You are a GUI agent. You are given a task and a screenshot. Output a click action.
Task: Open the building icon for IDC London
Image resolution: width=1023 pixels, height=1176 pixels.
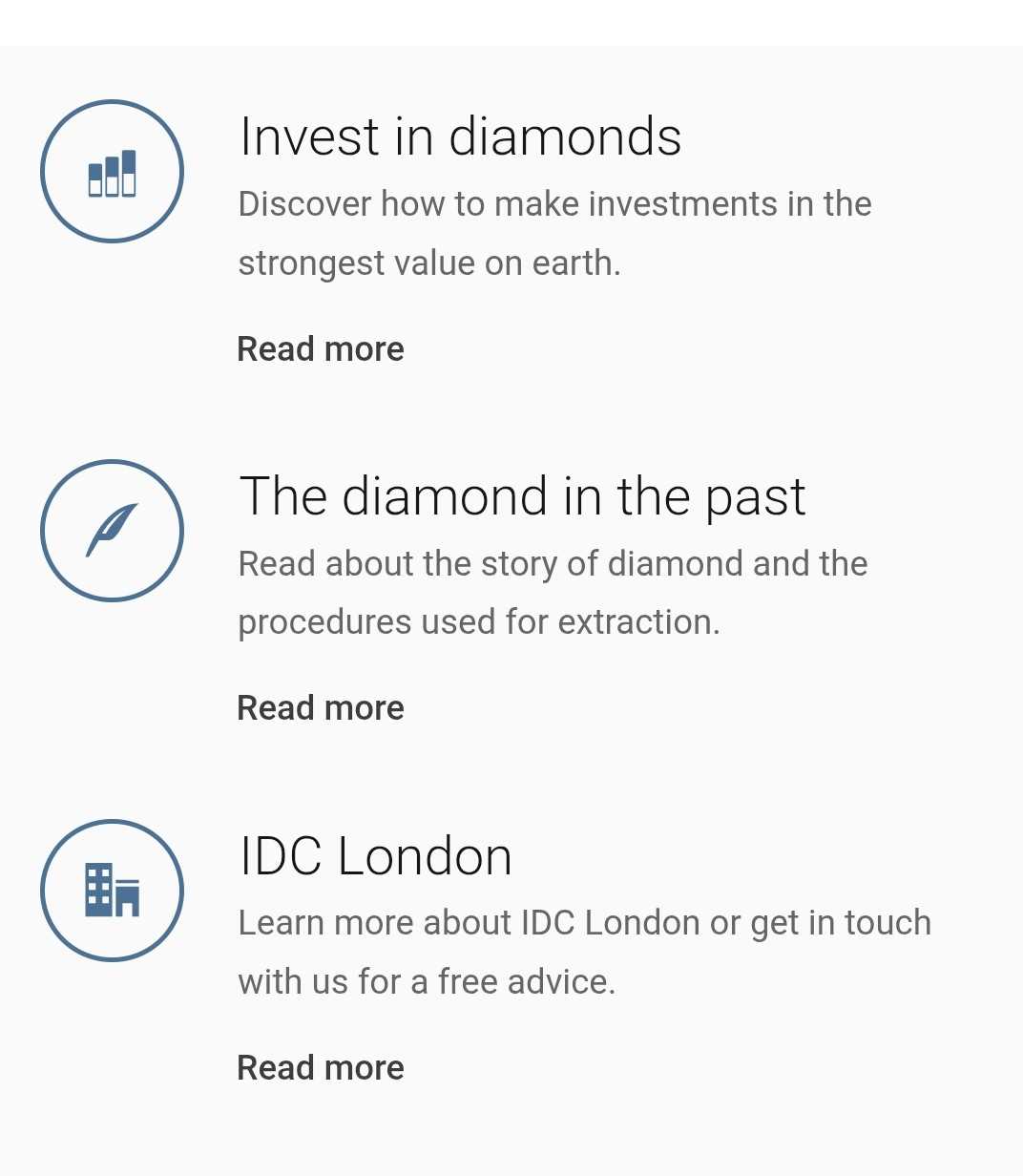click(112, 891)
